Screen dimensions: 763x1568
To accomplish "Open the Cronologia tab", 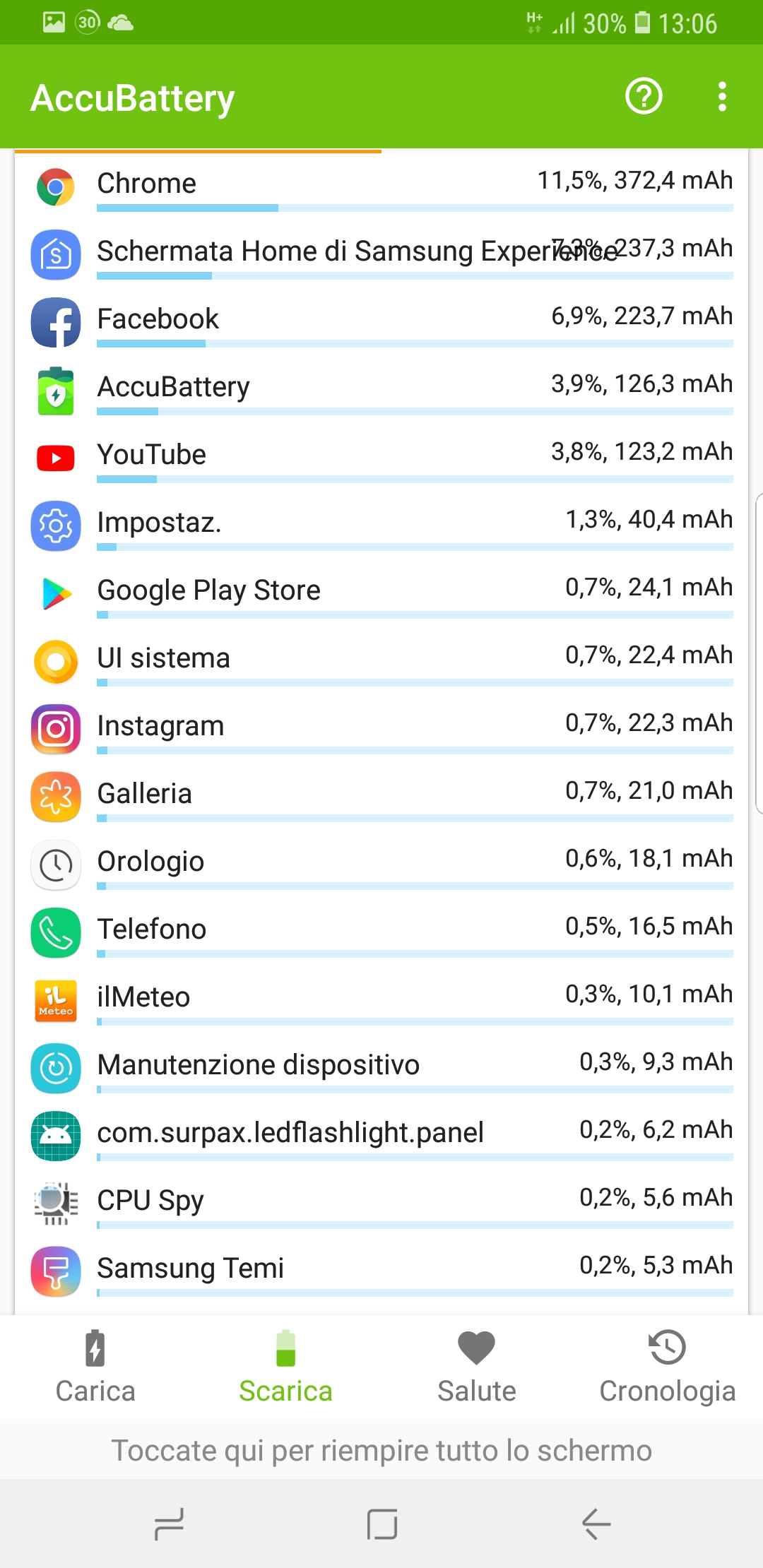I will (x=668, y=1367).
